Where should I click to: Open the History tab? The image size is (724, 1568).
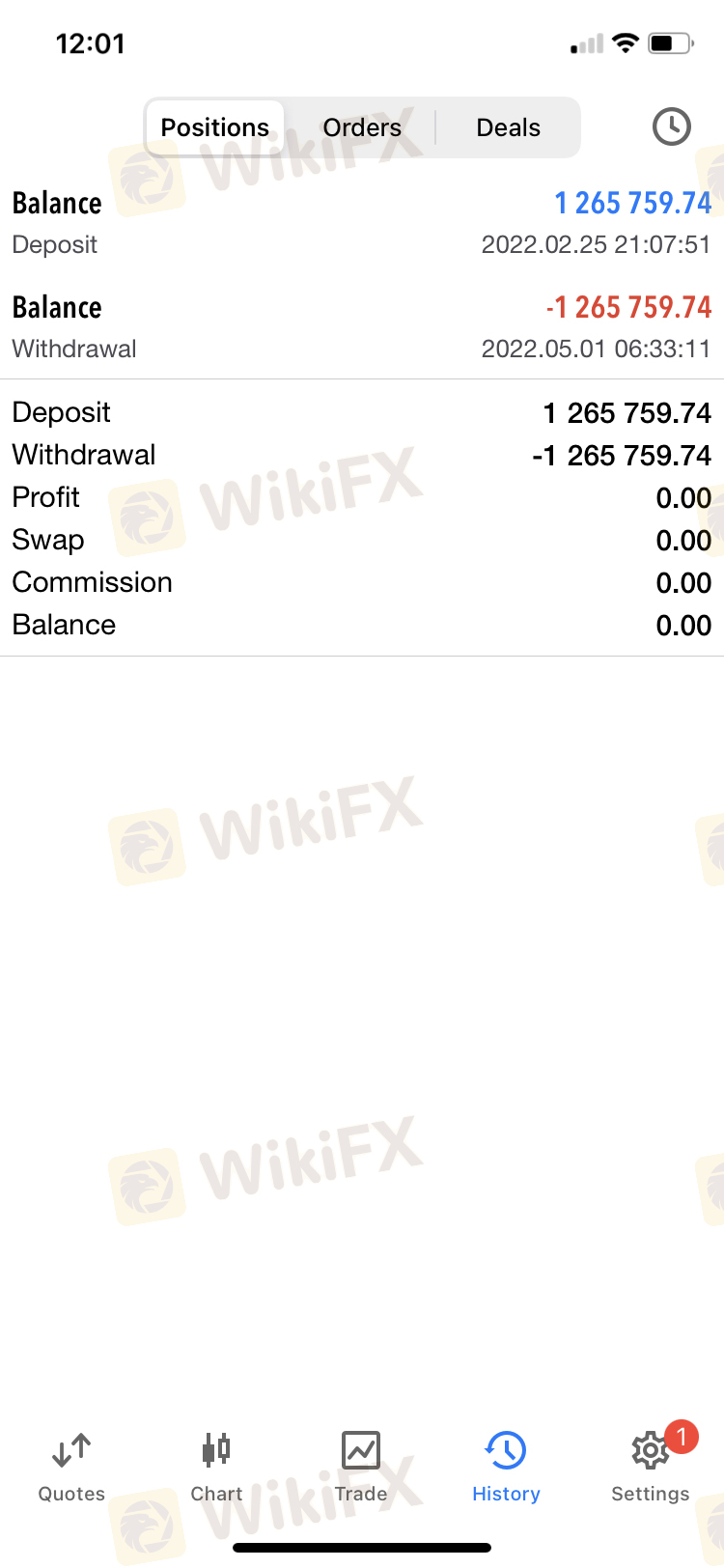pos(506,1467)
